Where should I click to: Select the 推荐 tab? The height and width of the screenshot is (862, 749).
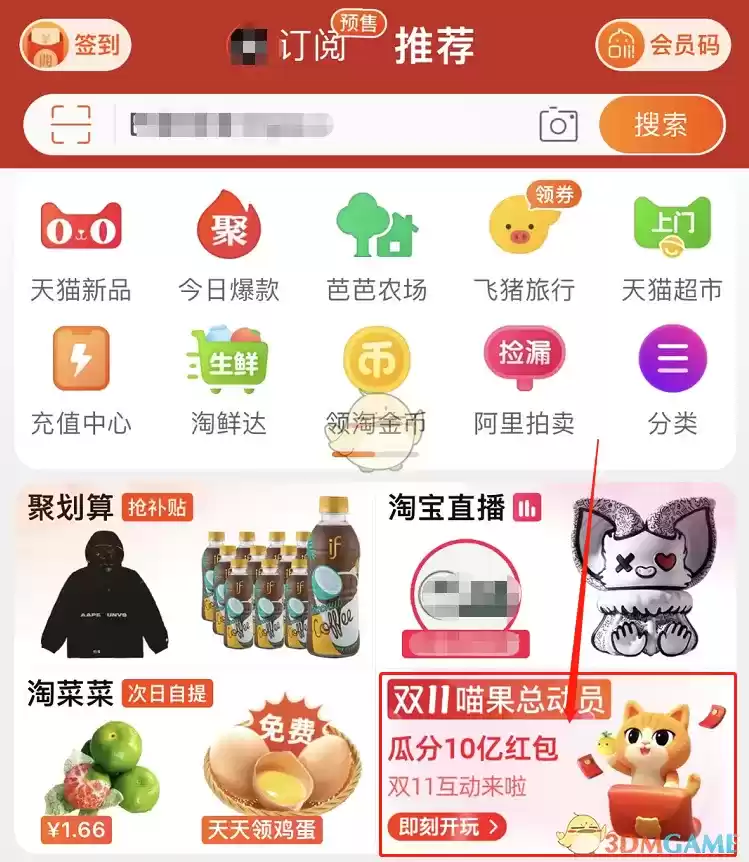(432, 45)
